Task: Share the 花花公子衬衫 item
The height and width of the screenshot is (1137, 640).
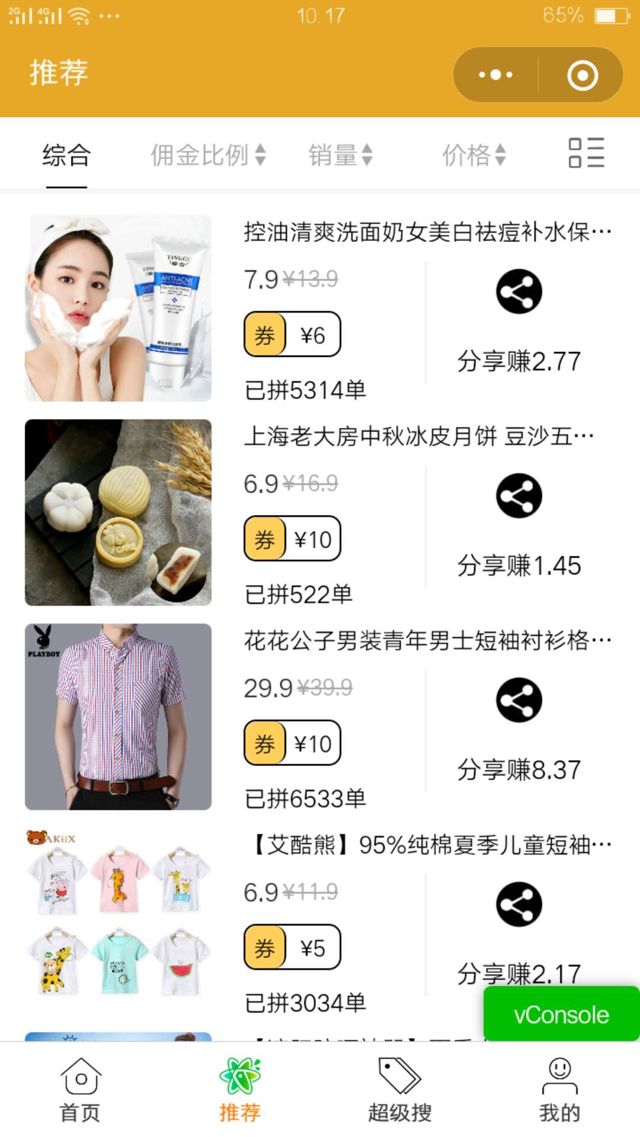Action: pos(519,700)
